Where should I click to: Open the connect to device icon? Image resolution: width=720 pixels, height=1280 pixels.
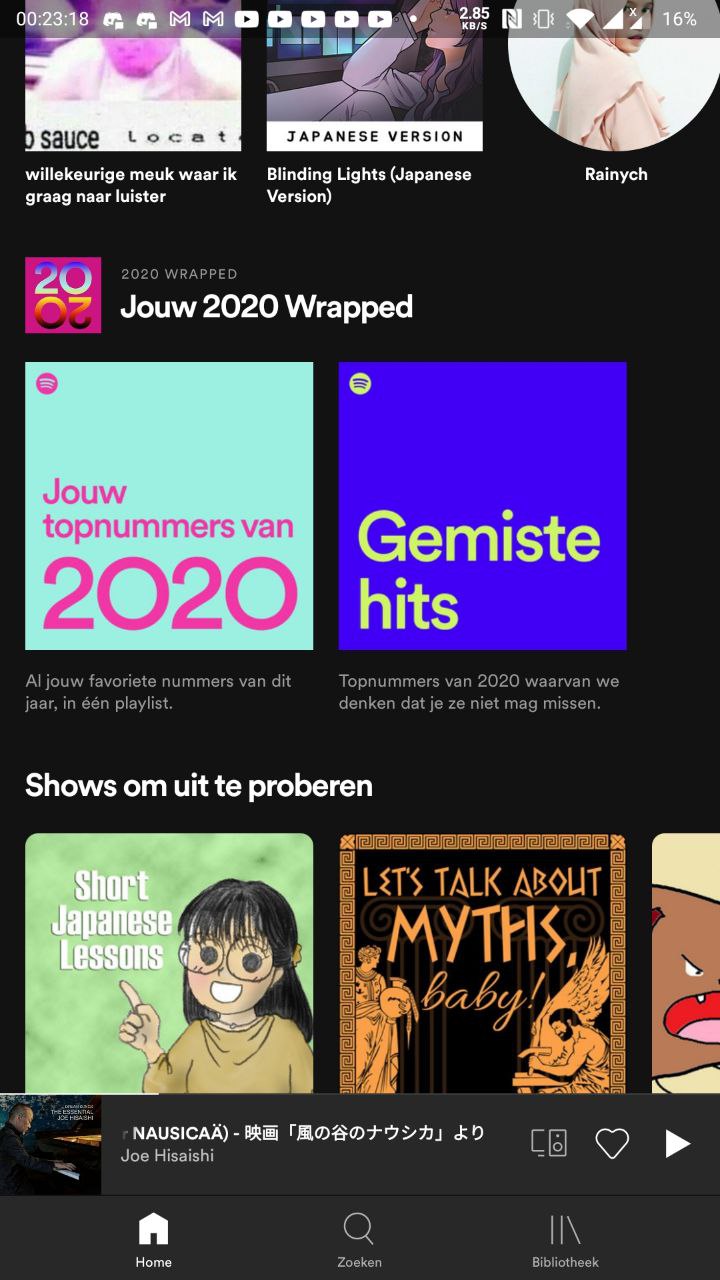549,1143
